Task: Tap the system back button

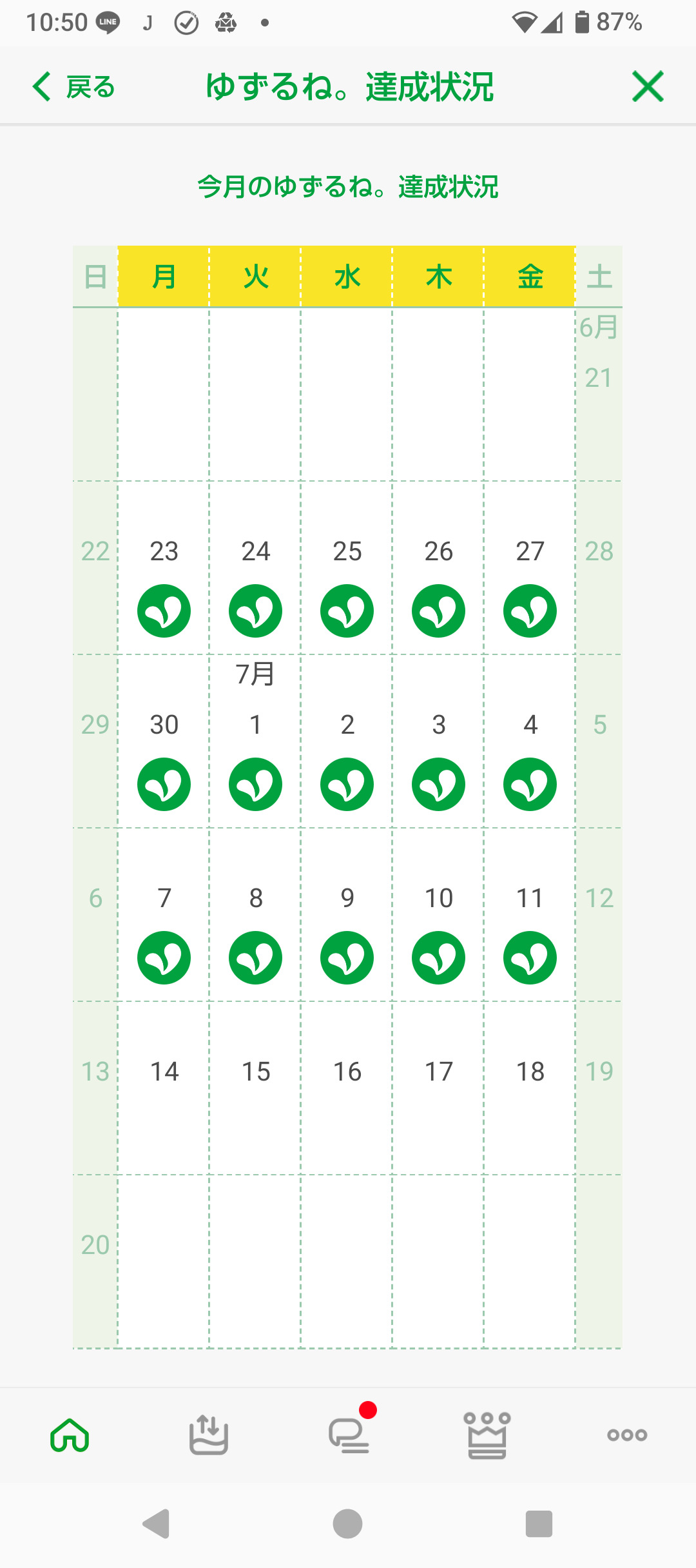Action: point(156,1524)
